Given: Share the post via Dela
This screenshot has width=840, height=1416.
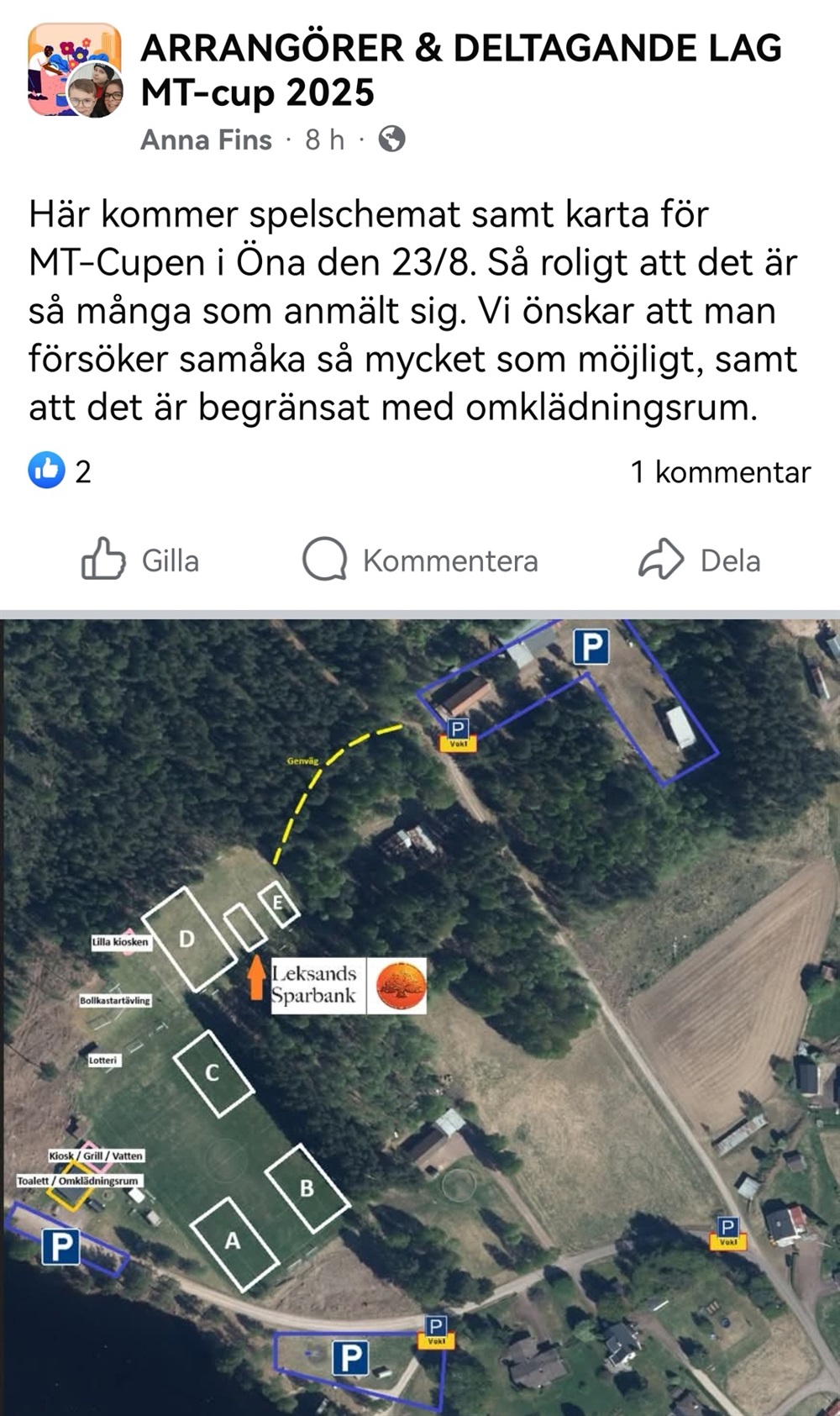Looking at the screenshot, I should [x=700, y=561].
